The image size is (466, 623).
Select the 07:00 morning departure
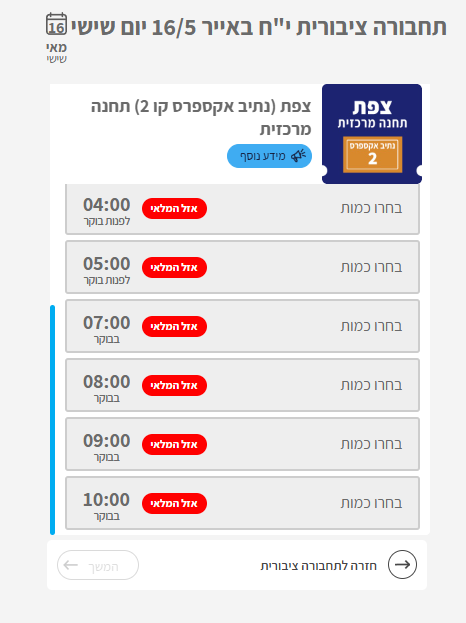pos(242,326)
